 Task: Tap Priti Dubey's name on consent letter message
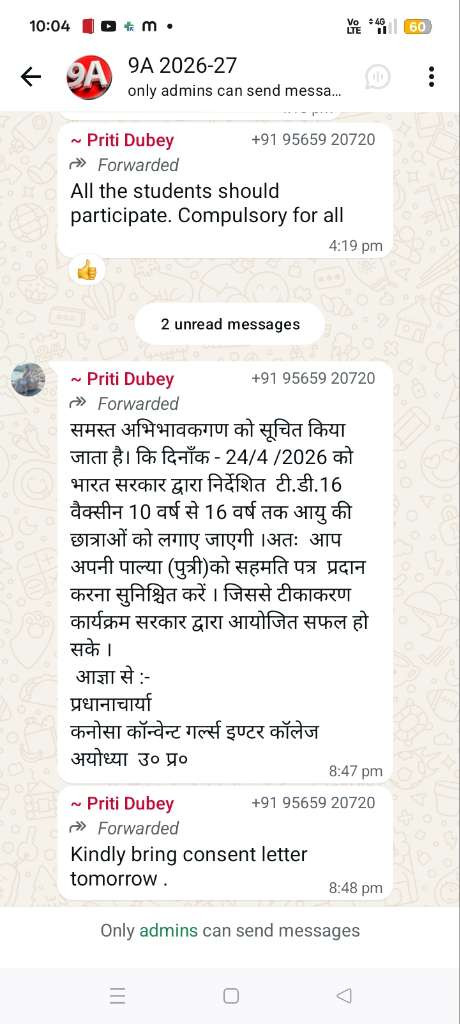122,803
